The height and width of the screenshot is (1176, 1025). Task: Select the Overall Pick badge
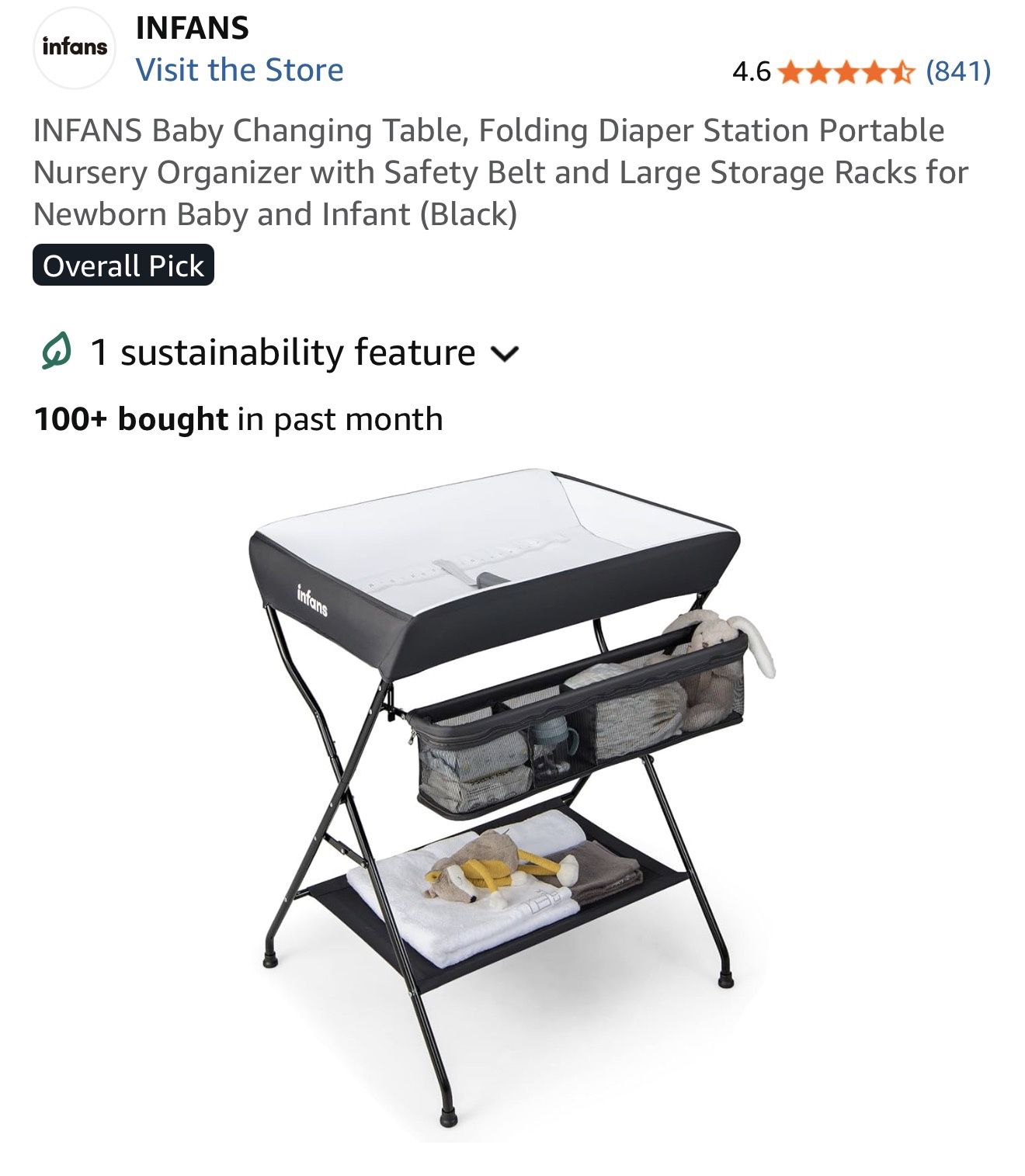click(121, 266)
